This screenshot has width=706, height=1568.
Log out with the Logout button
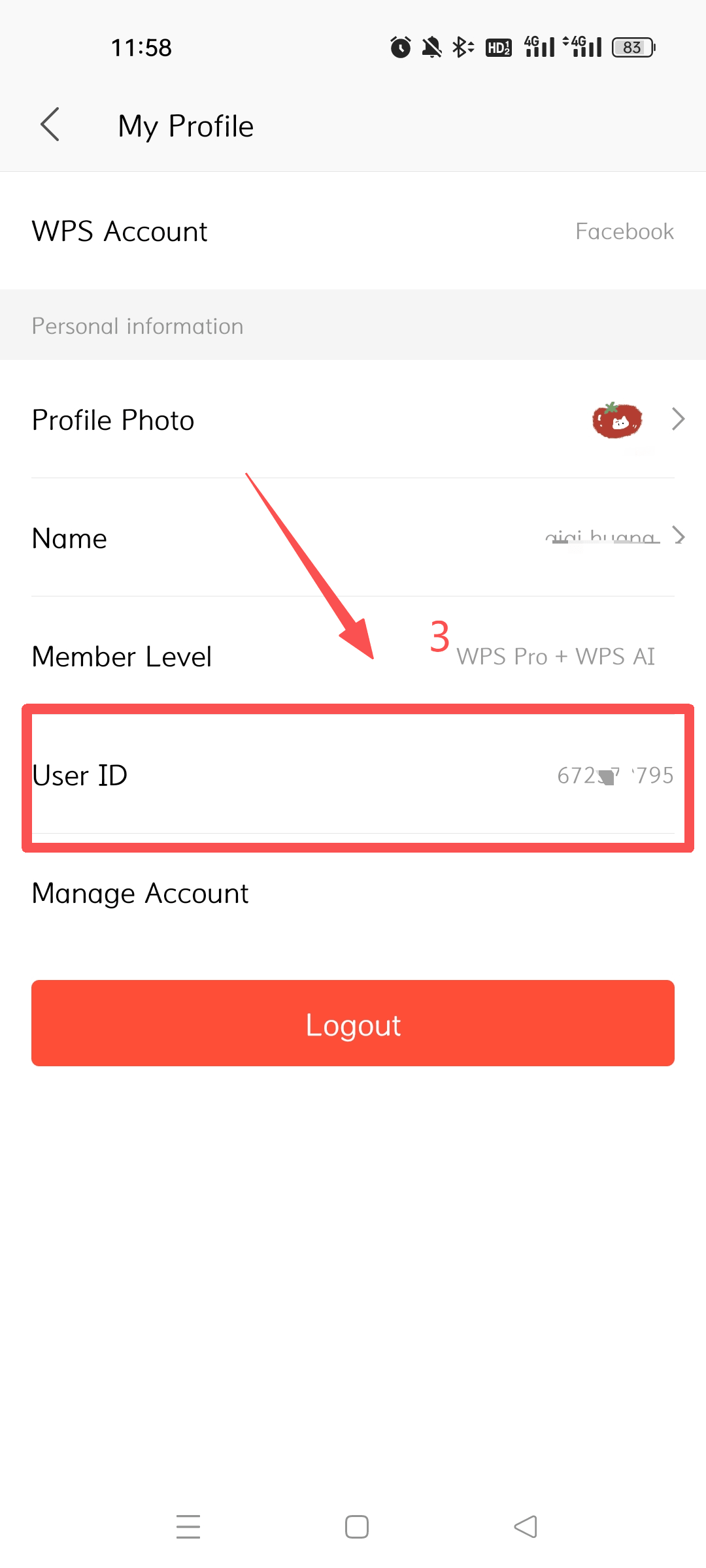353,1024
